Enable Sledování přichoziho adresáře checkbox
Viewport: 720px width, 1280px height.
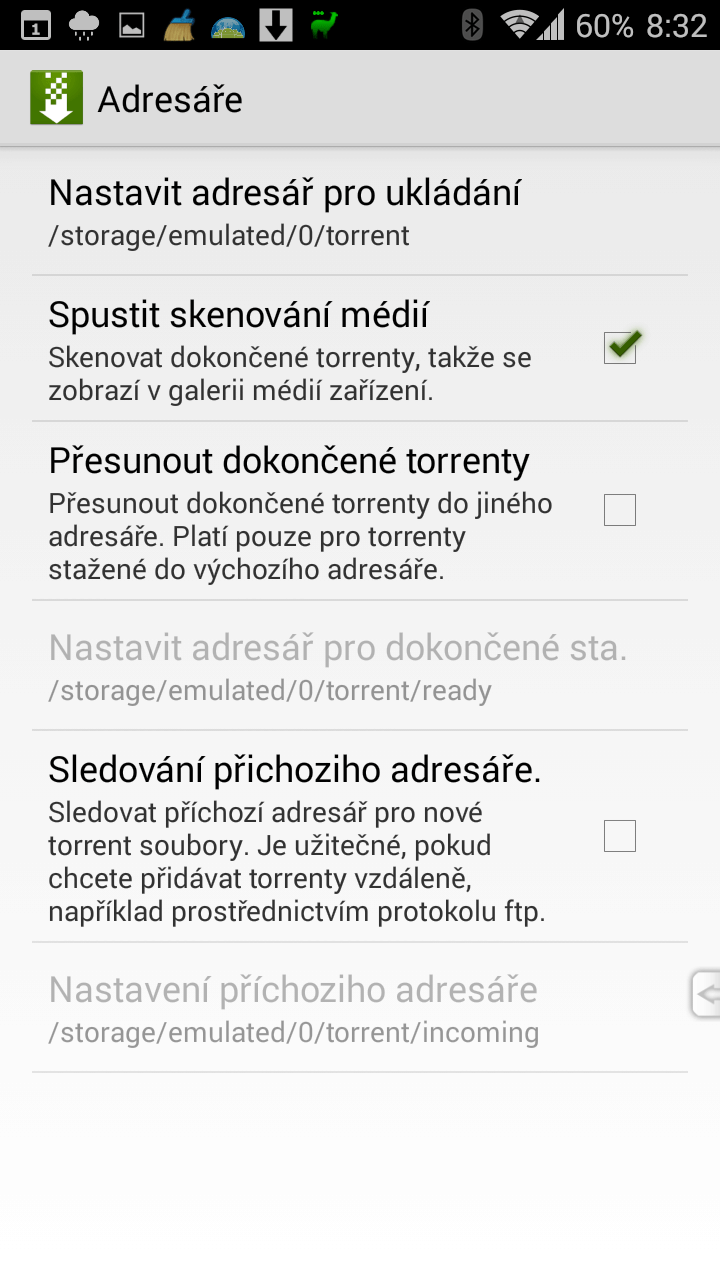point(620,835)
